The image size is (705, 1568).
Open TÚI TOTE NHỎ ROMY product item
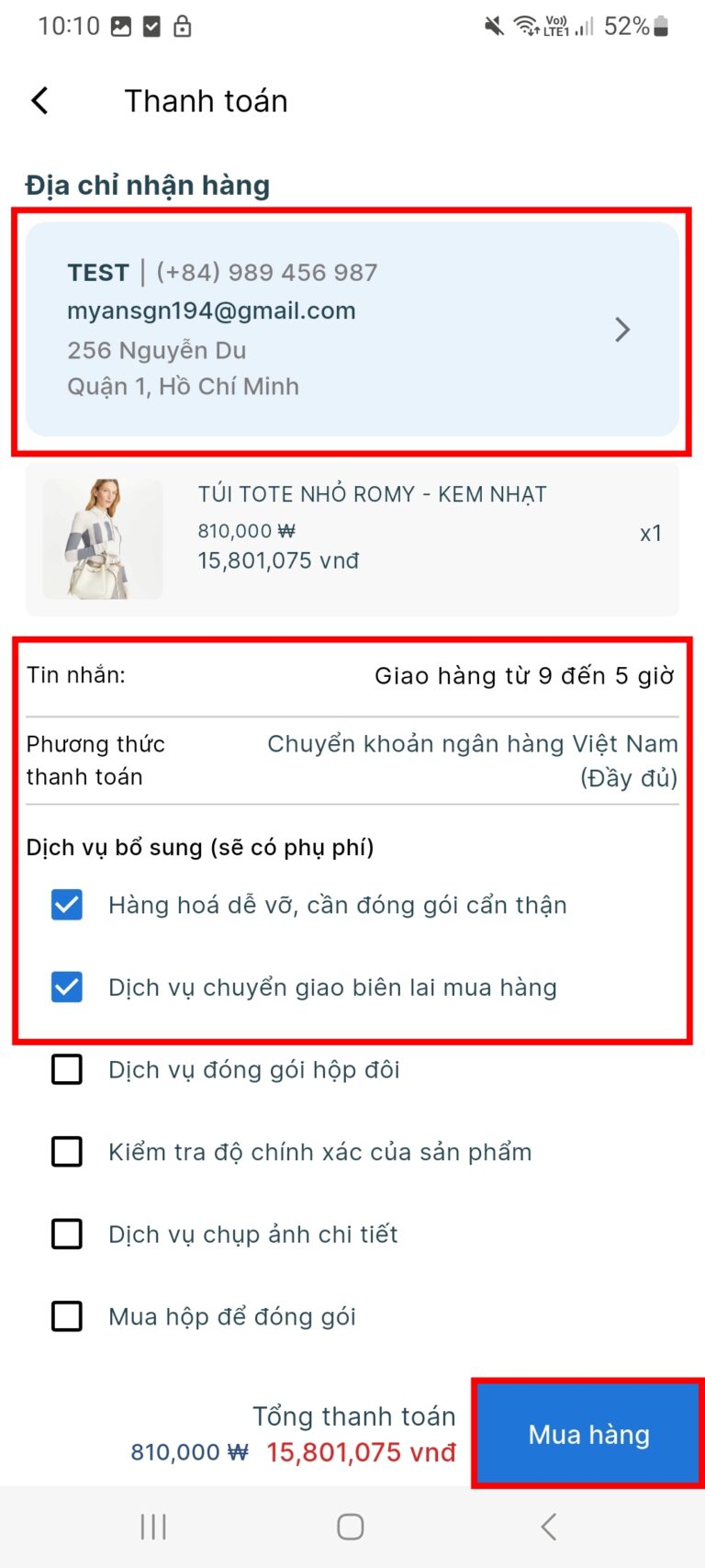tap(352, 538)
